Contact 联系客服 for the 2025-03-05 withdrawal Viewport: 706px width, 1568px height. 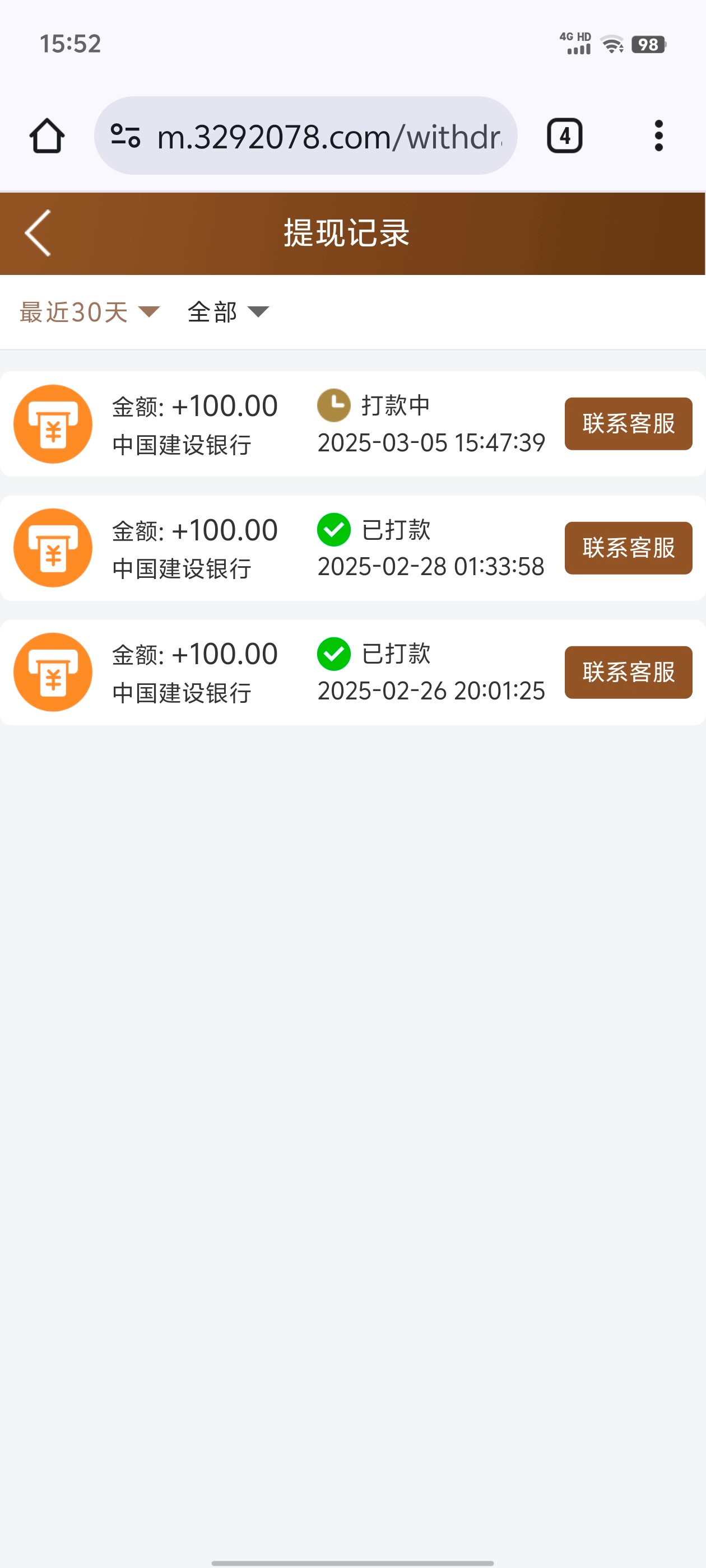tap(628, 424)
